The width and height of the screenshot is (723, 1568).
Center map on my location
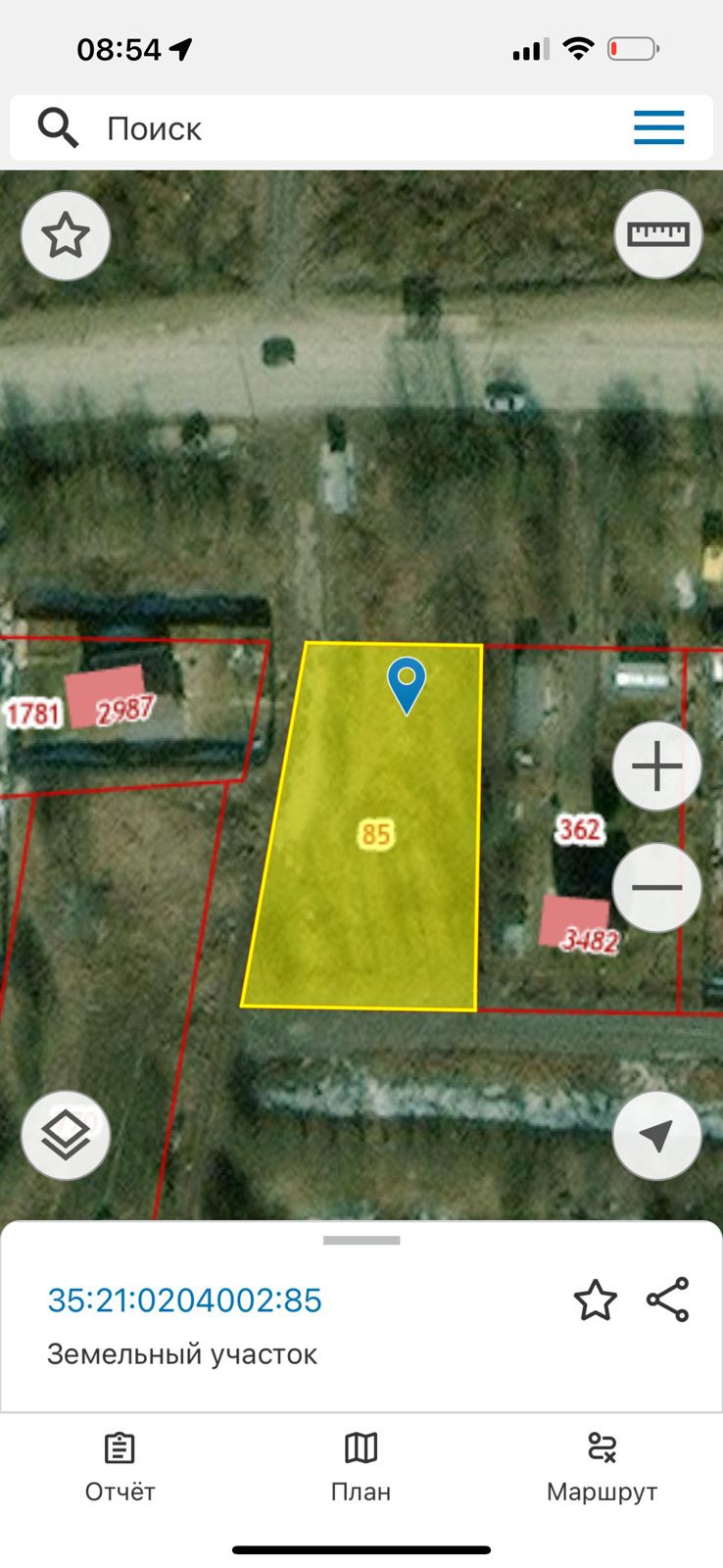(x=656, y=1135)
